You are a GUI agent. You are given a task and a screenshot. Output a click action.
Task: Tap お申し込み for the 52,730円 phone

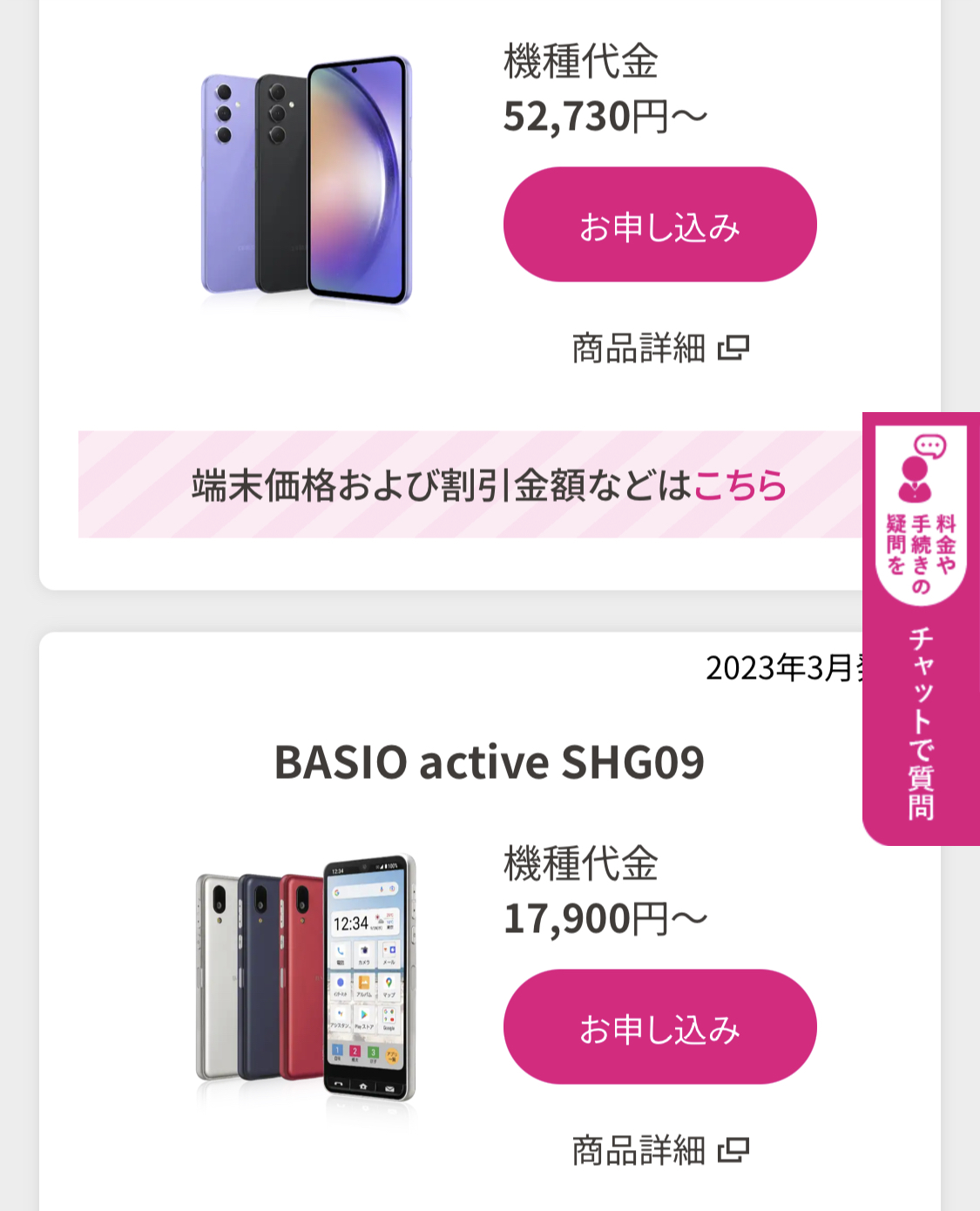pos(659,225)
